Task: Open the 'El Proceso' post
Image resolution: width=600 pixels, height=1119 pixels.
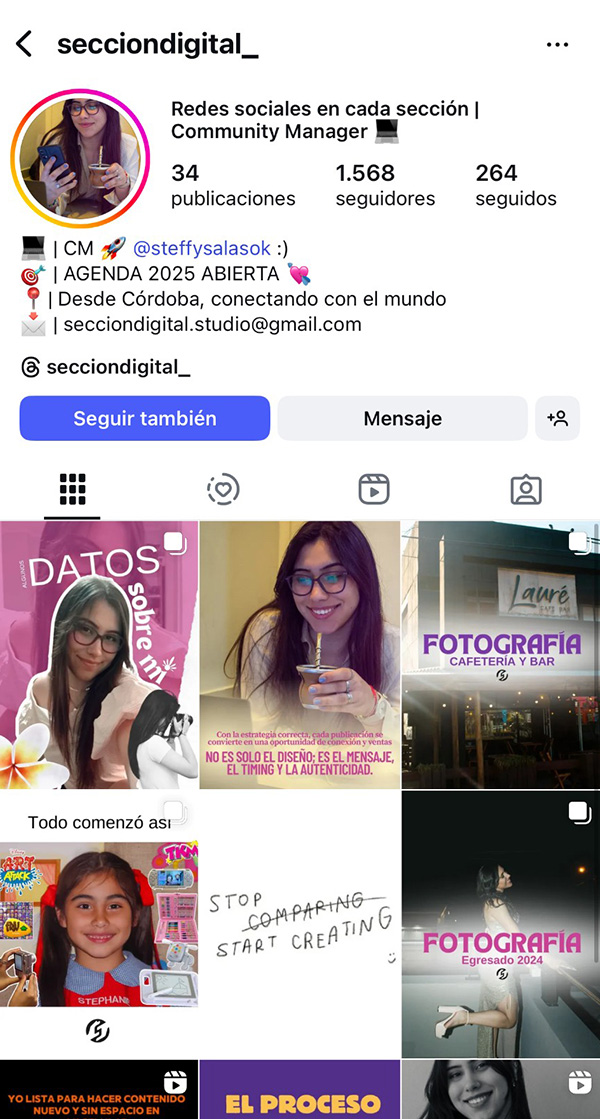Action: click(300, 1092)
